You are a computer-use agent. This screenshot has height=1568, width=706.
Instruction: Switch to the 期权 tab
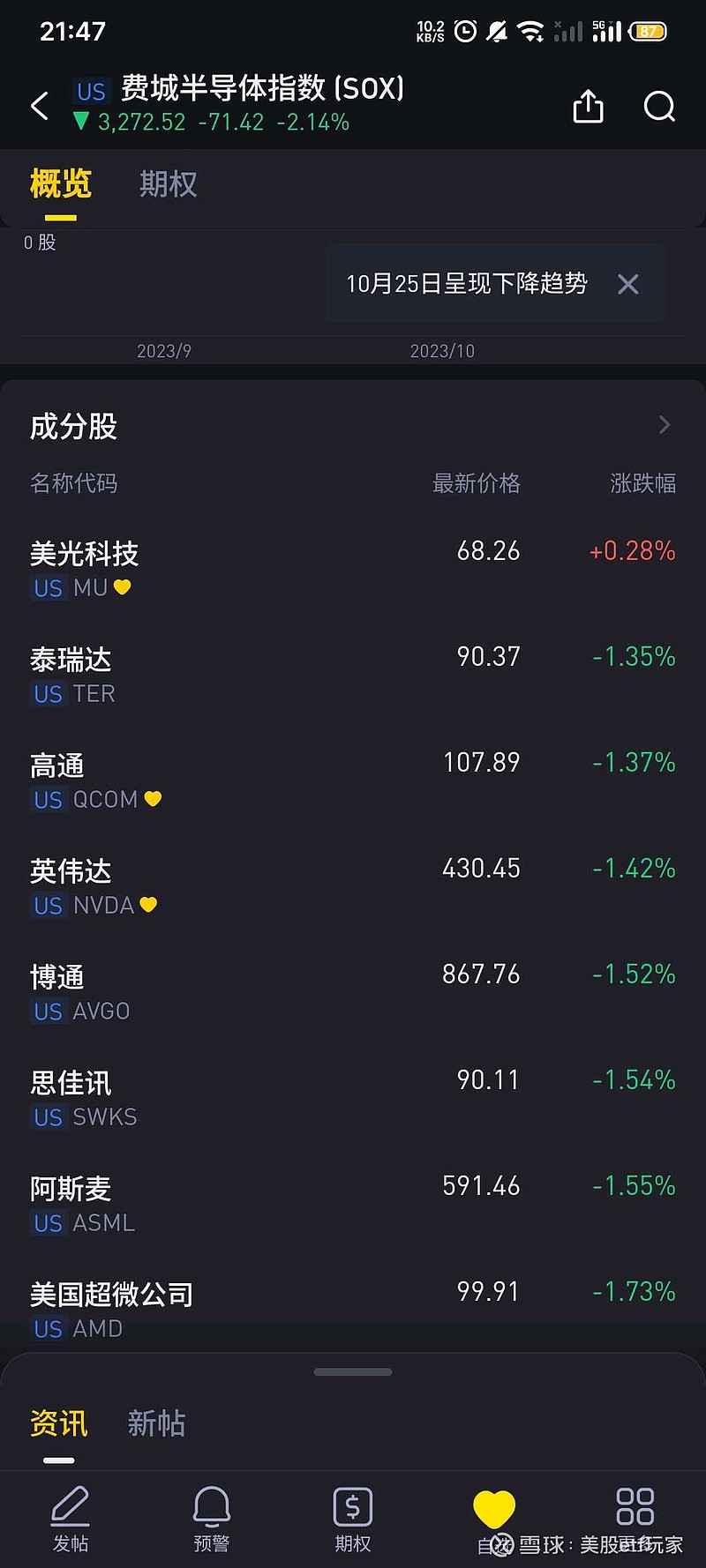click(x=168, y=185)
